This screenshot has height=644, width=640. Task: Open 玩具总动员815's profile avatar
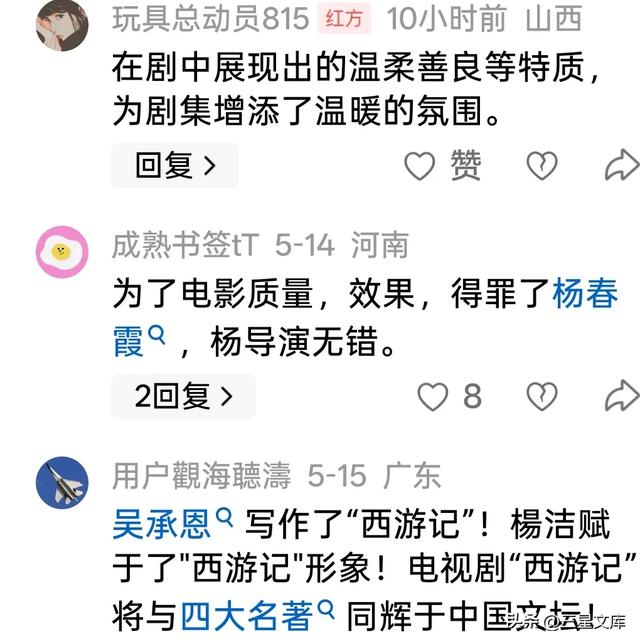[x=62, y=22]
